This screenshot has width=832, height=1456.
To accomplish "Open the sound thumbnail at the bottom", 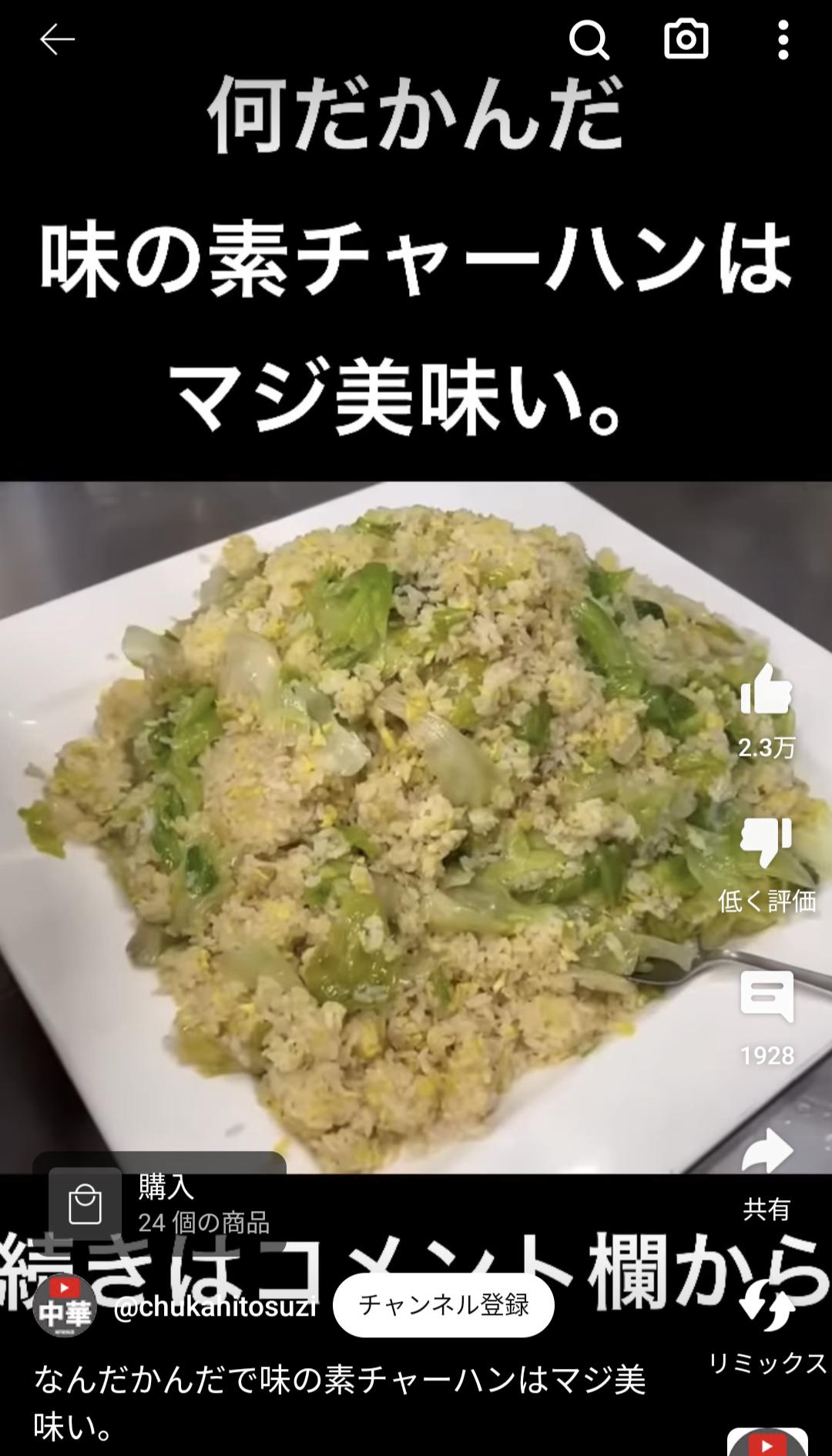I will tap(767, 1441).
